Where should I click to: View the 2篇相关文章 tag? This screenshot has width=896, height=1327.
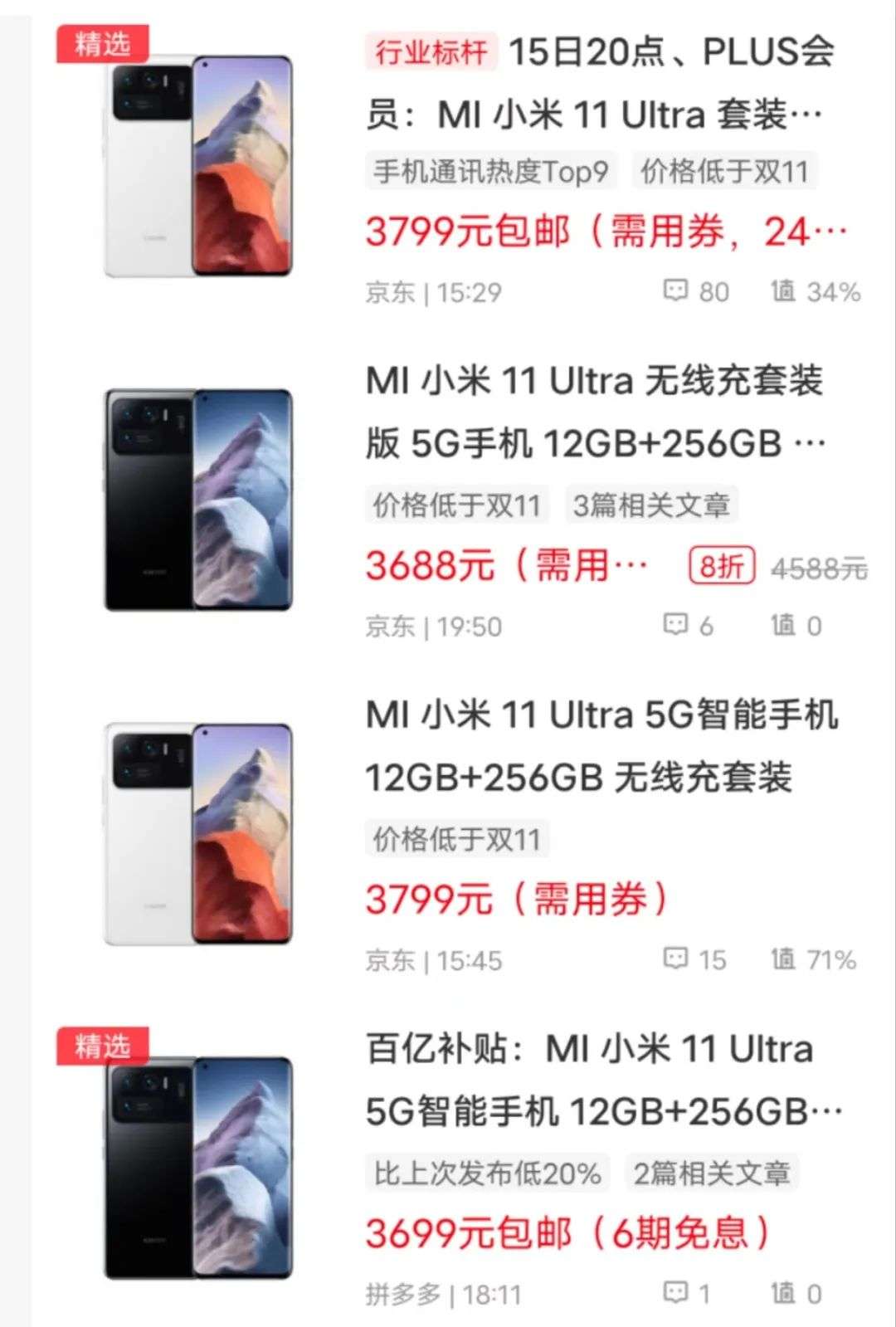point(711,1173)
